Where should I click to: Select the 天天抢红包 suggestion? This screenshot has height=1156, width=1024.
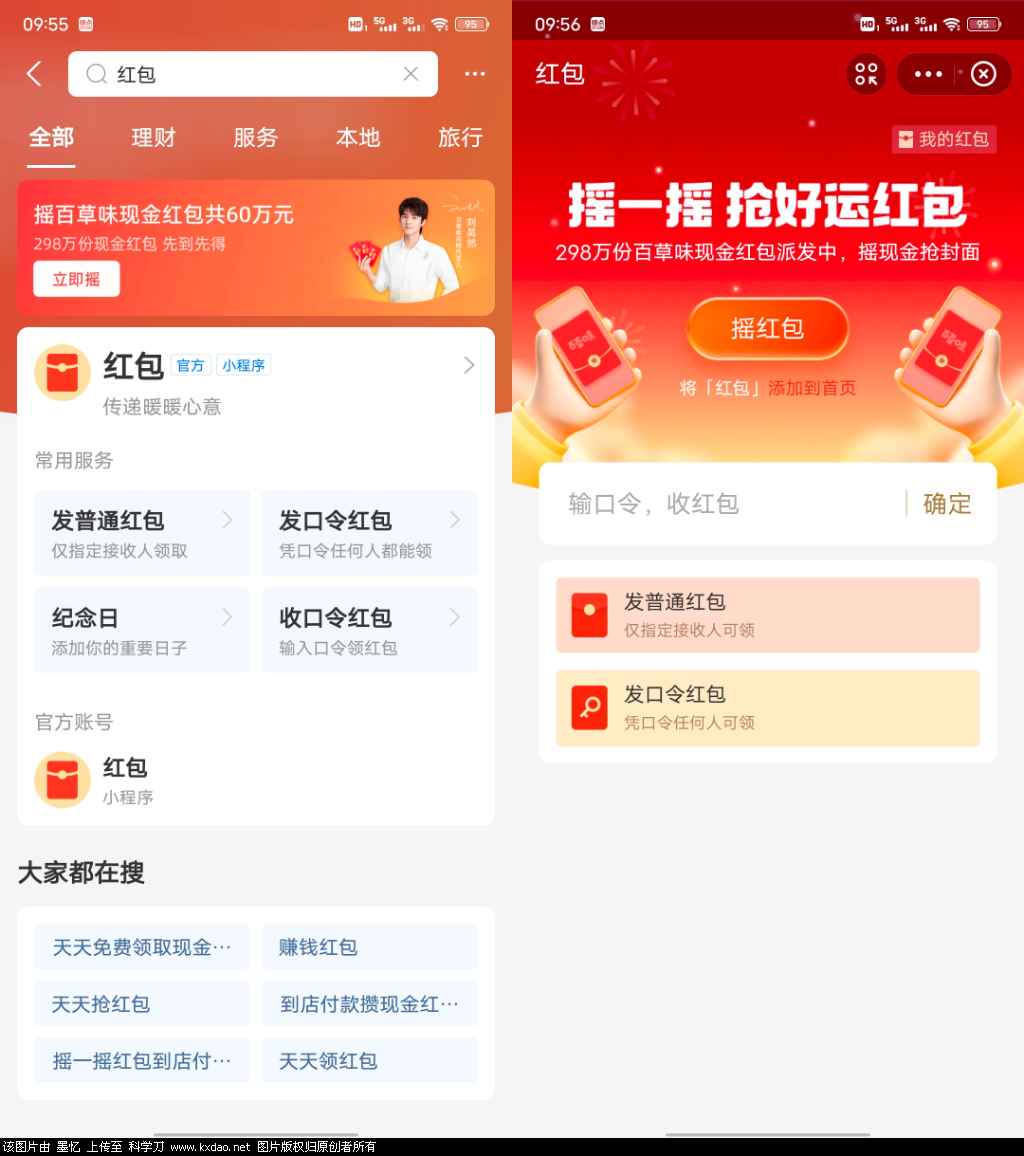click(142, 1004)
